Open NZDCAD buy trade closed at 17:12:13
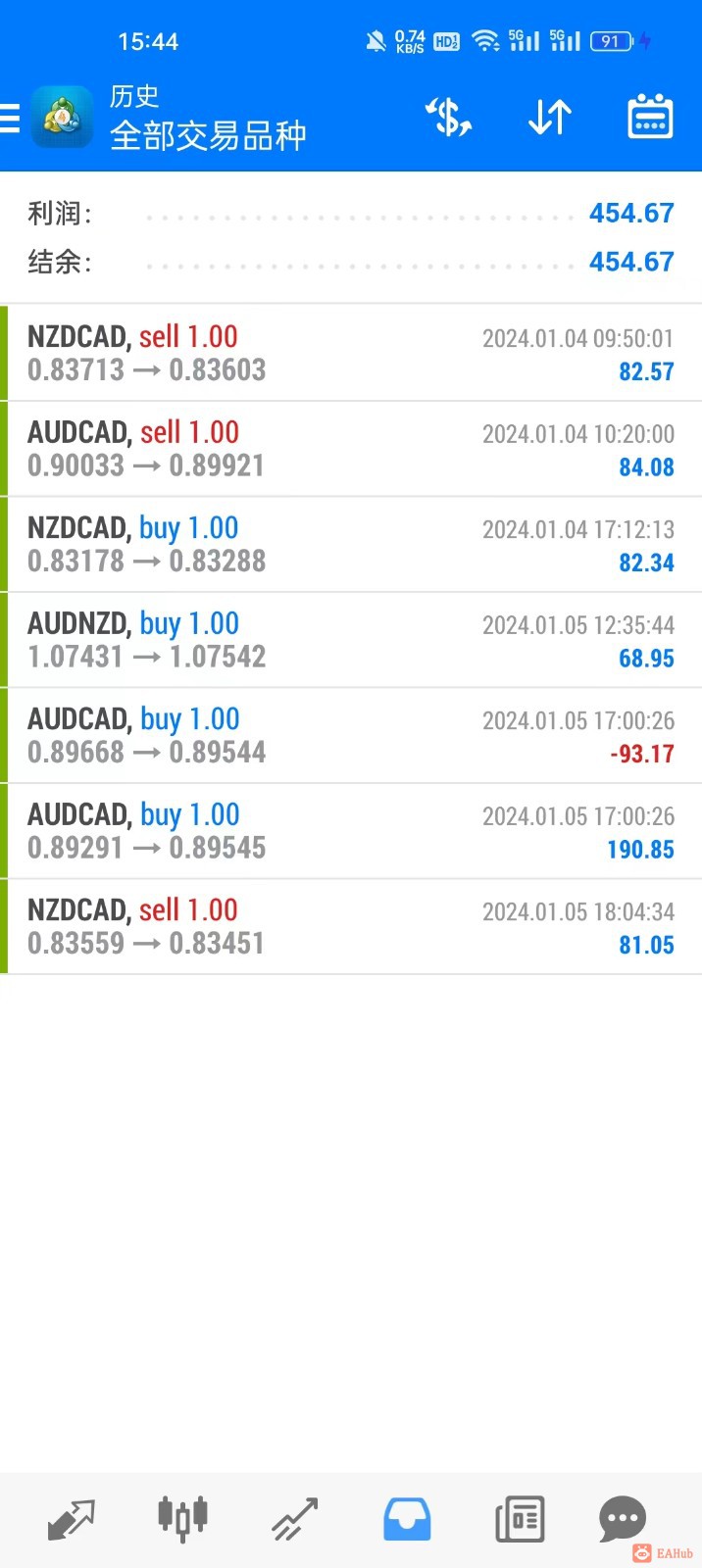The height and width of the screenshot is (1568, 702). pos(351,544)
